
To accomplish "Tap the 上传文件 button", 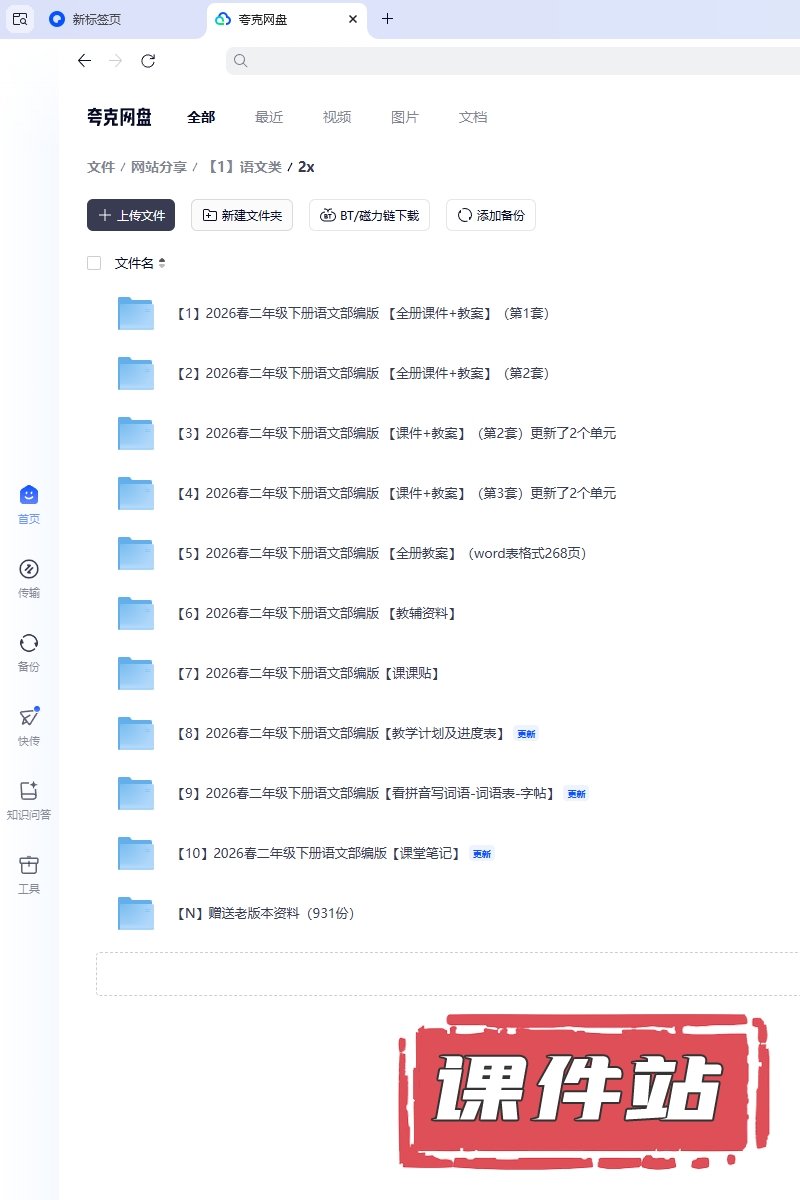I will tap(131, 215).
